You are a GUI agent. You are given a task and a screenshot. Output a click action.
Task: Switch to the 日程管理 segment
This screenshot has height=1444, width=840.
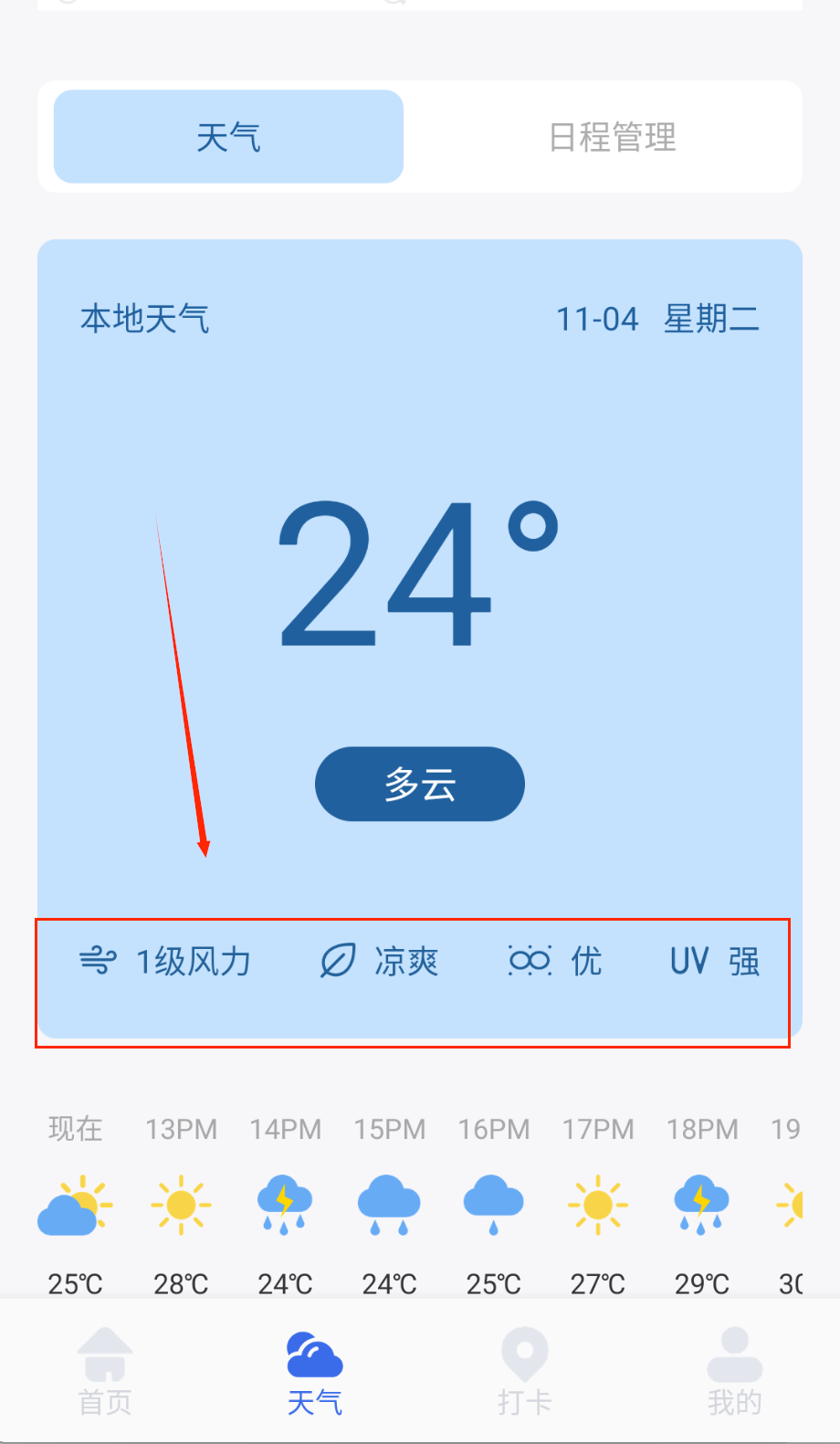coord(612,137)
